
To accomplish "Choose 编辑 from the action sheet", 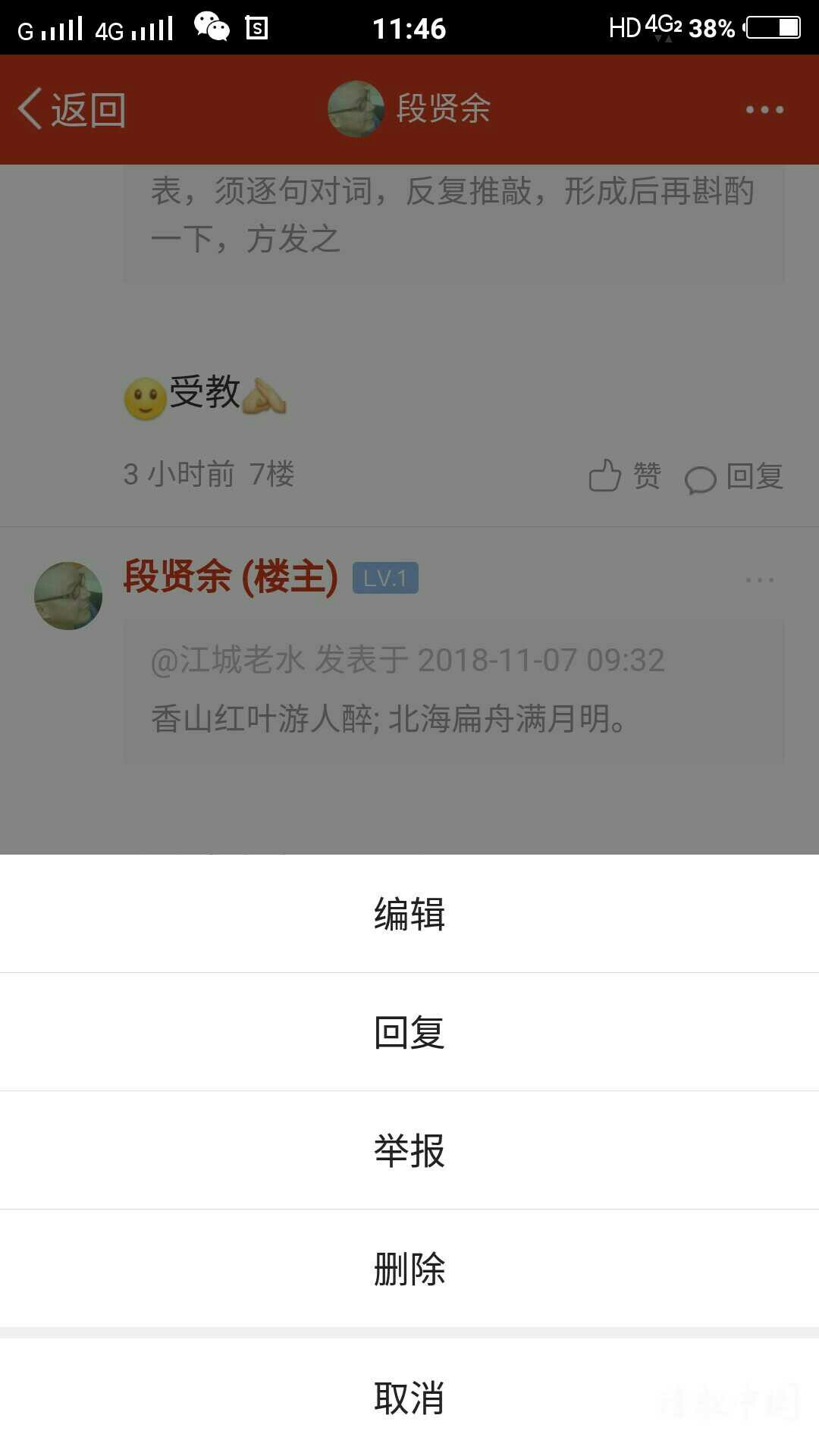I will pos(409,914).
